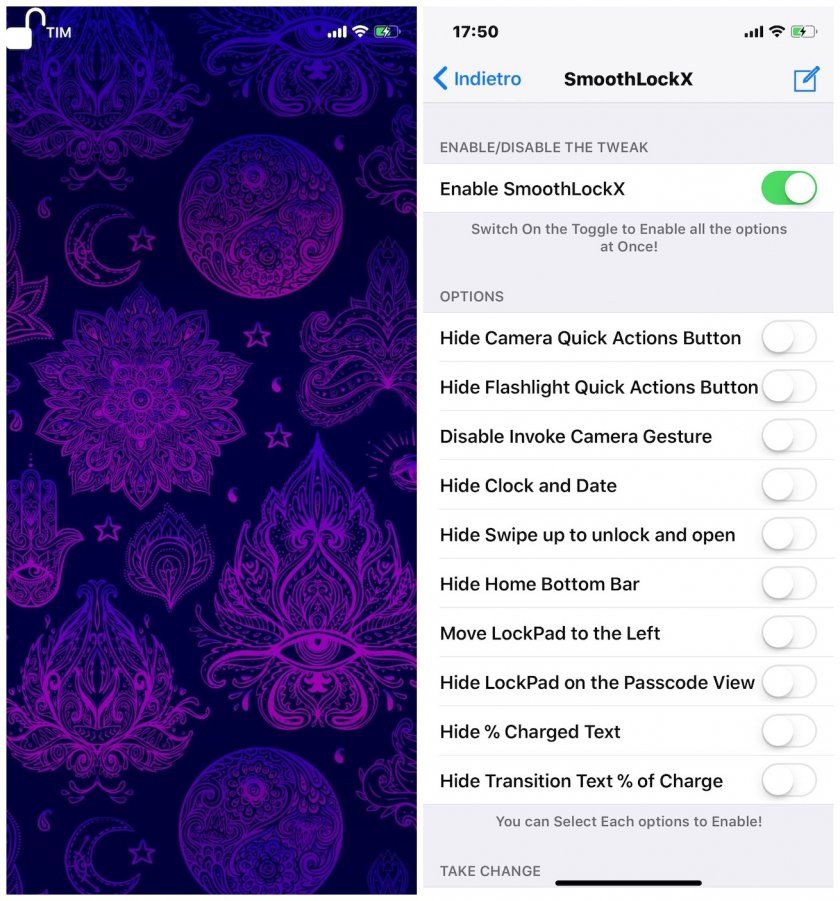Turn on Hide Home Bottom Bar
Screen dimensions: 840x901
pyautogui.click(x=788, y=584)
